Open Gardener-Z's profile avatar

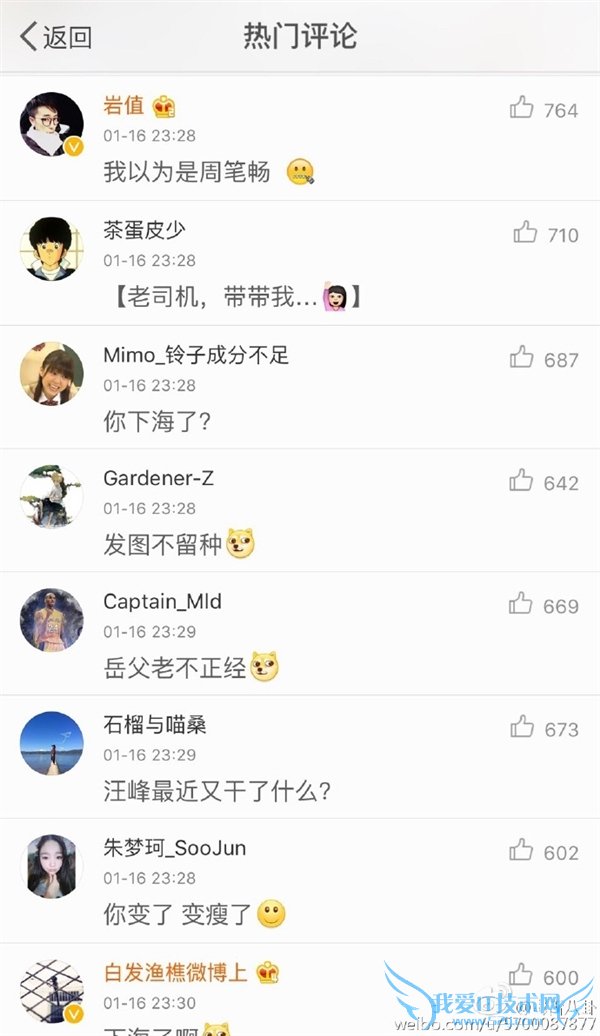click(52, 496)
